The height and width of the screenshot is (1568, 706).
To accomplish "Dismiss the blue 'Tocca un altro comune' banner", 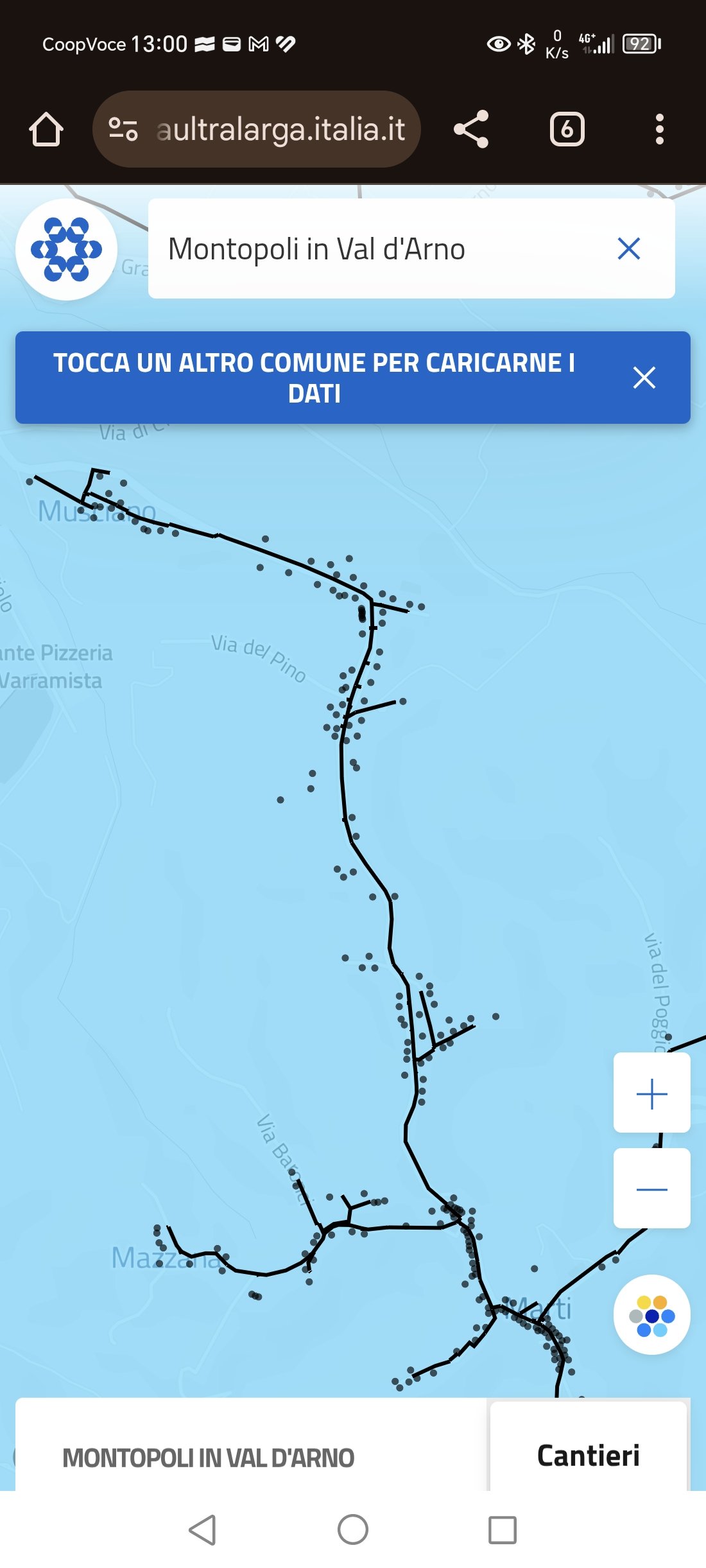I will (644, 378).
